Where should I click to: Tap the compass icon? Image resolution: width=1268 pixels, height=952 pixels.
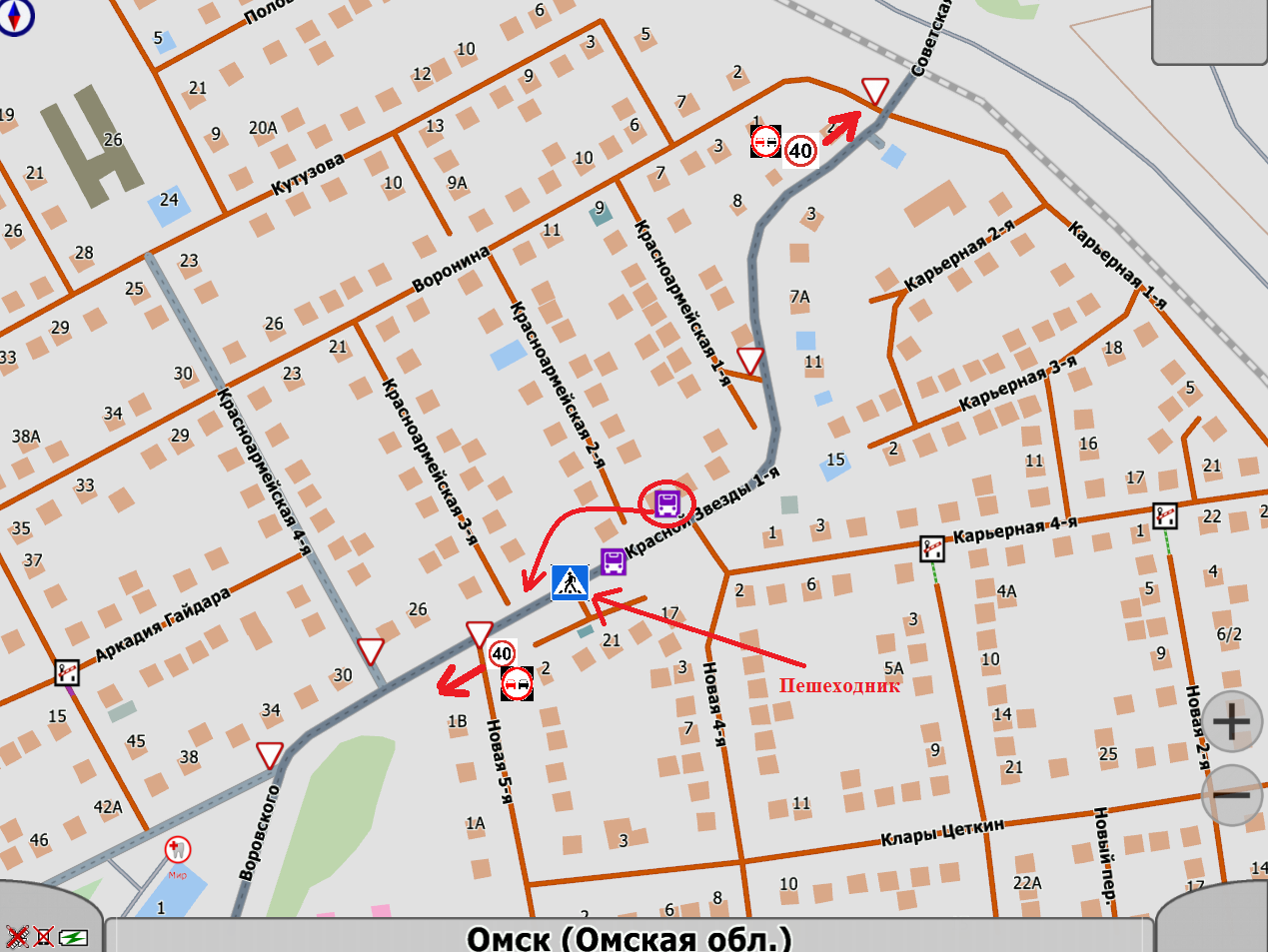(14, 15)
